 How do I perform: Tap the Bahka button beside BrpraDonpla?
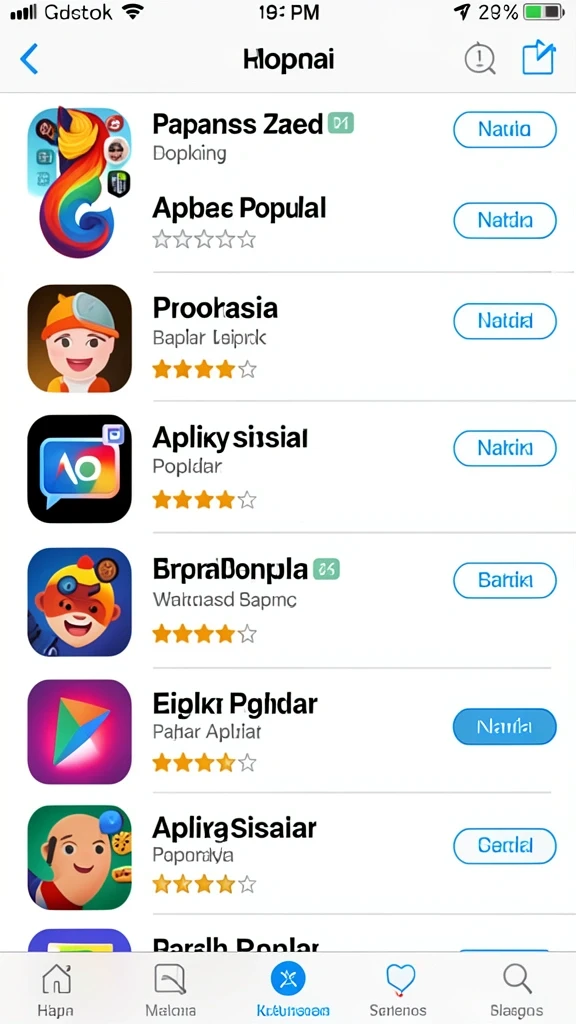click(x=505, y=581)
